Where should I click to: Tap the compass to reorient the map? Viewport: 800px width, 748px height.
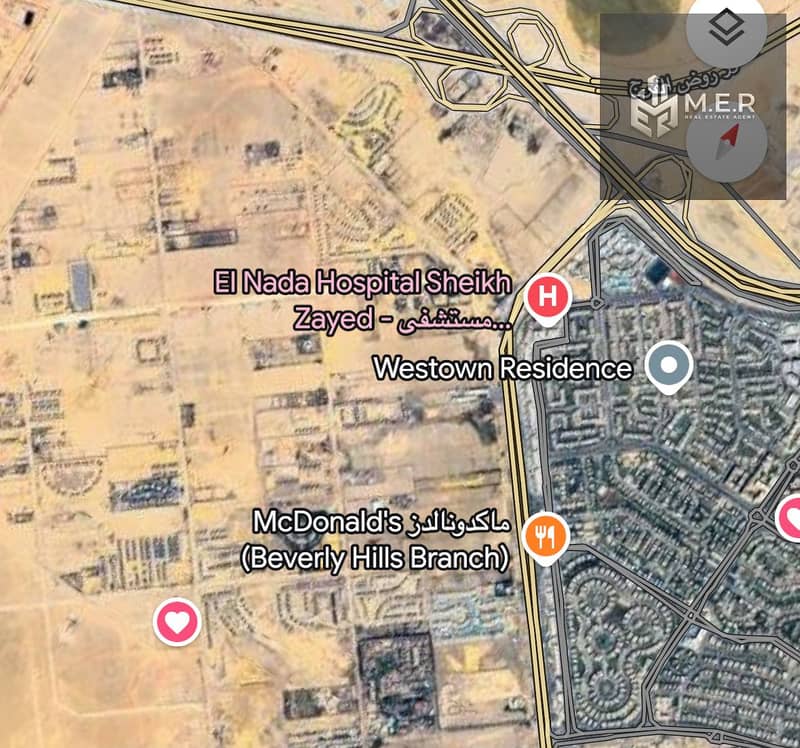click(x=727, y=143)
